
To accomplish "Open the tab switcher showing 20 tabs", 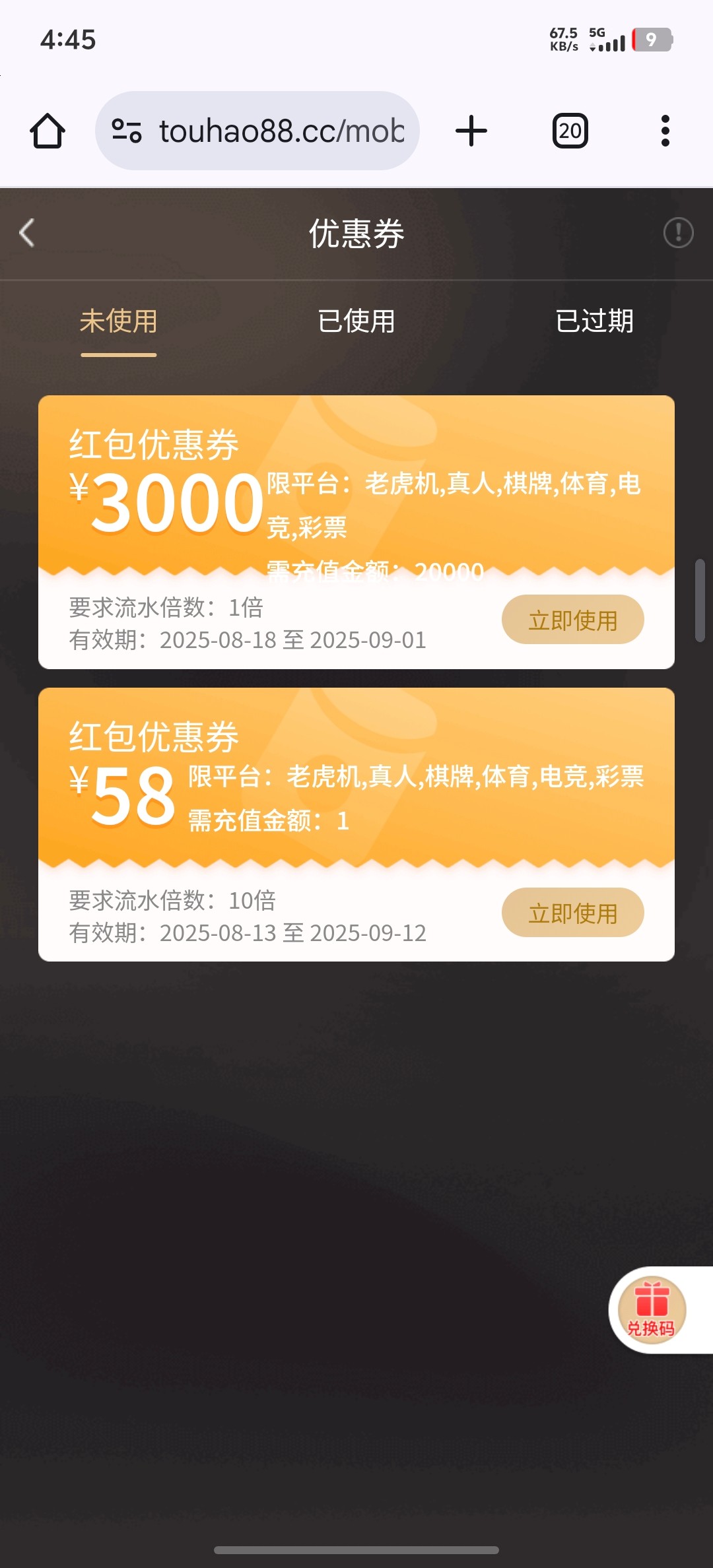I will [568, 130].
